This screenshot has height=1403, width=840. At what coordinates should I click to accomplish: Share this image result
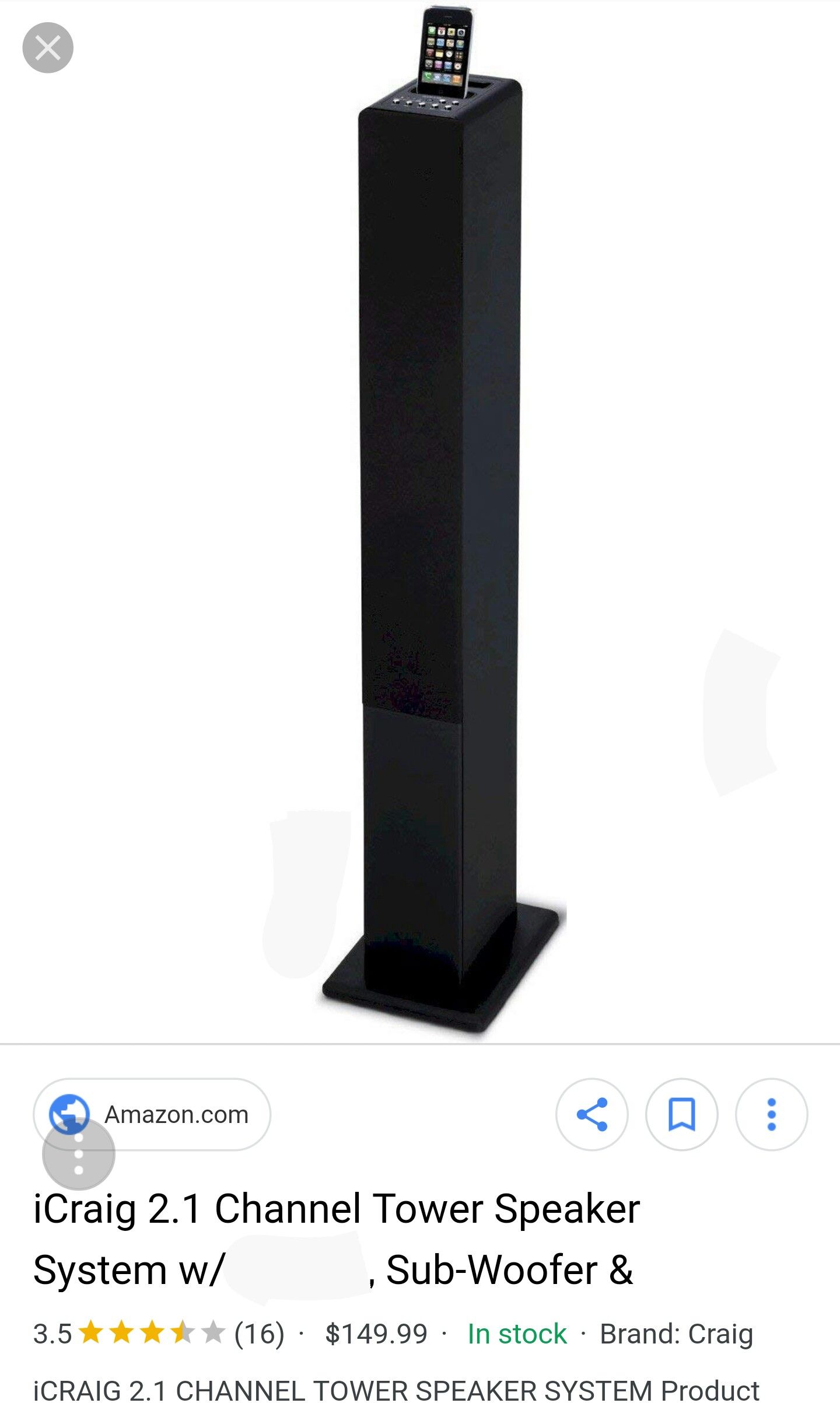point(592,1114)
